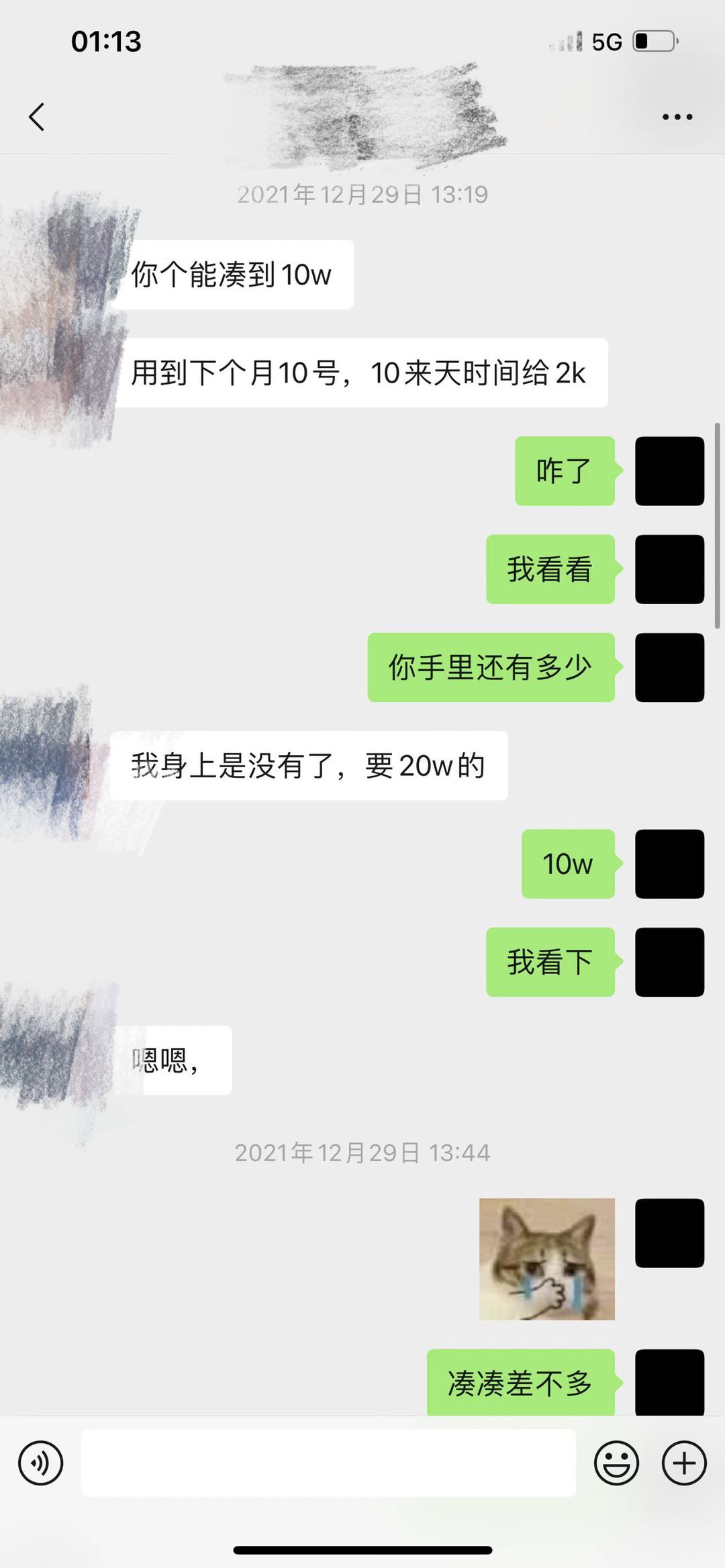
Task: Switch to voice message input
Action: [40, 1463]
